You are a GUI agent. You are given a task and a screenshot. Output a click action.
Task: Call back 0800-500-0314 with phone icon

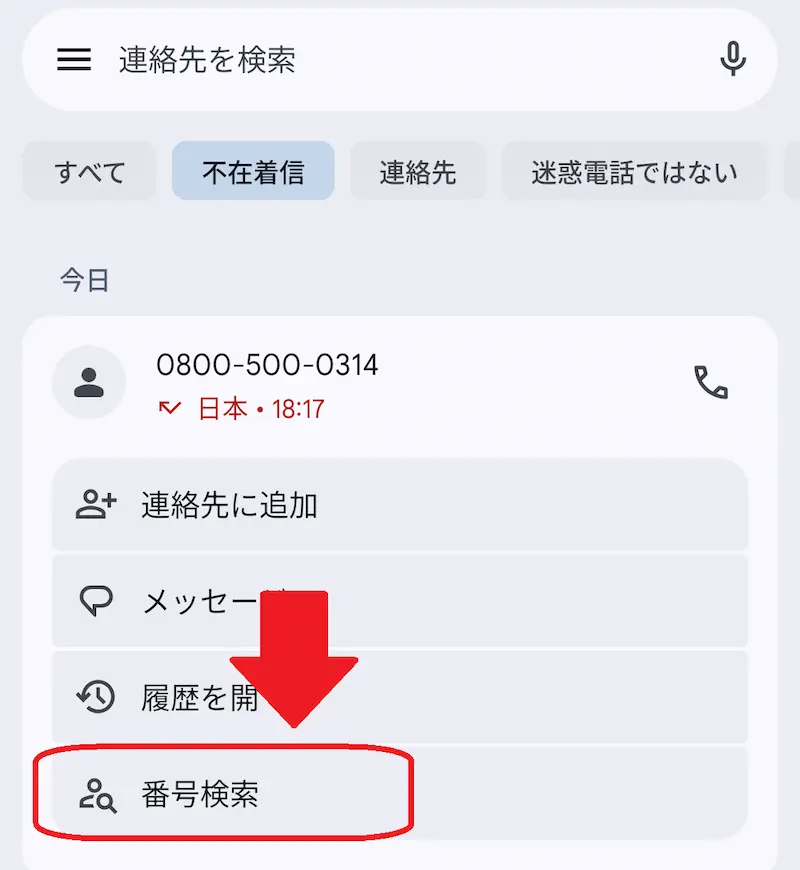pos(711,383)
